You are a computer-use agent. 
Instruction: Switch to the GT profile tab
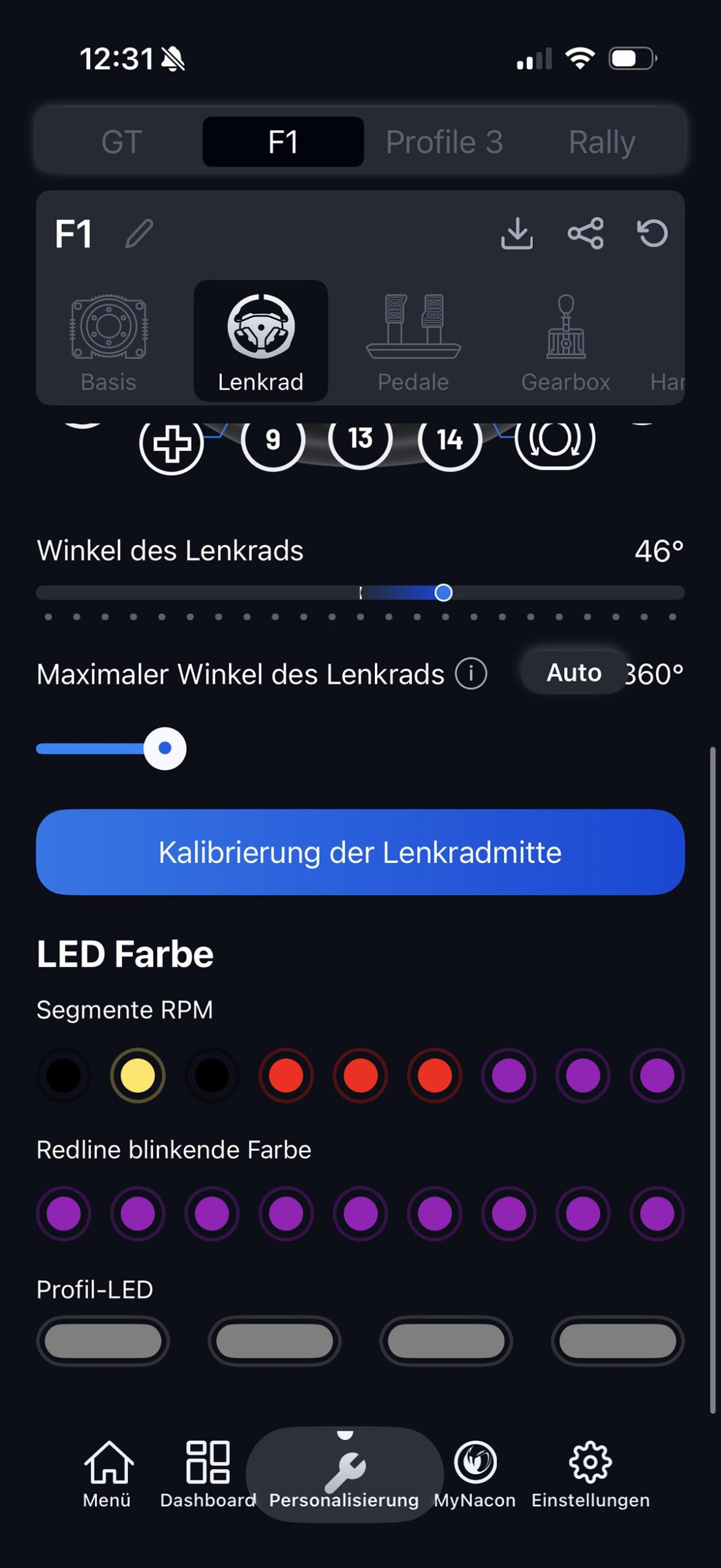[121, 142]
